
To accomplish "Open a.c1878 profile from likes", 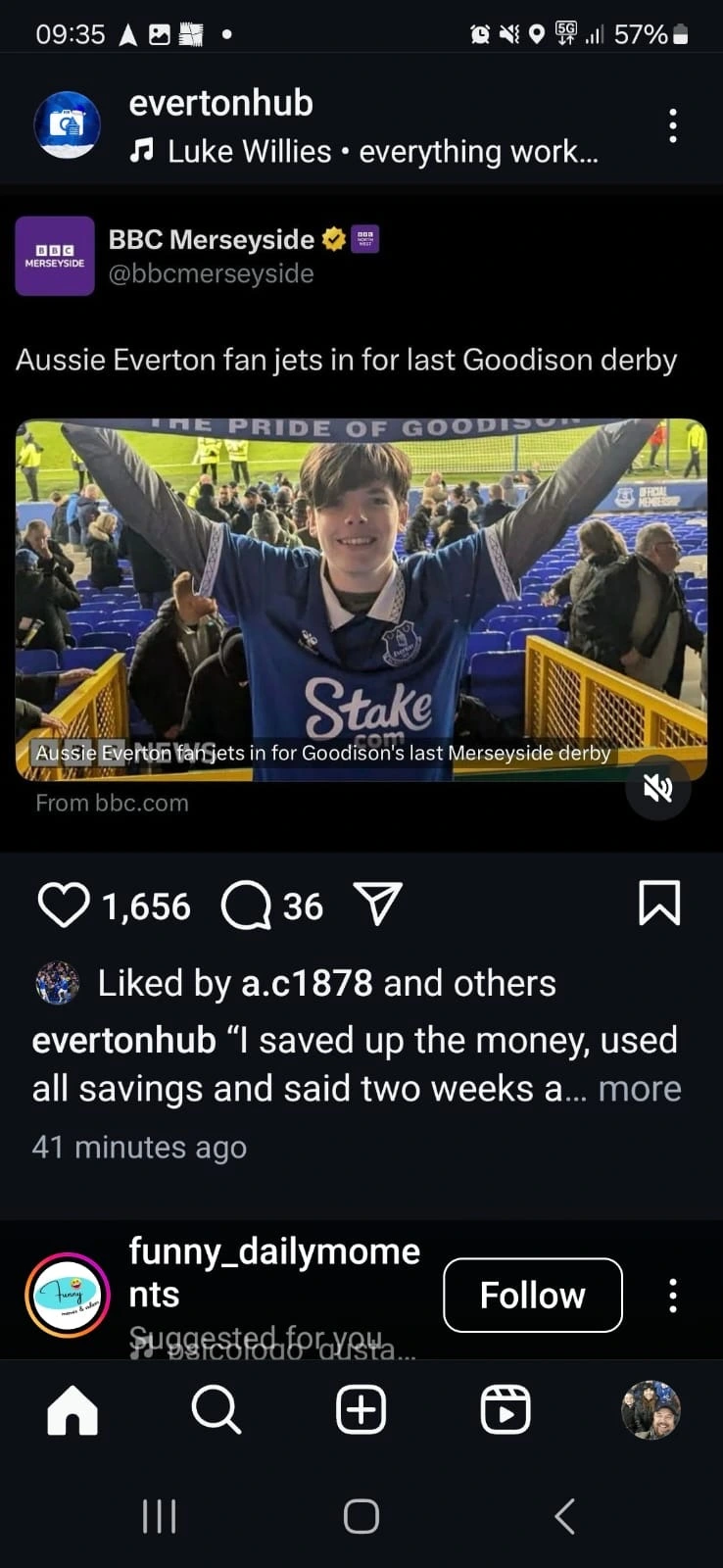I will 307,983.
